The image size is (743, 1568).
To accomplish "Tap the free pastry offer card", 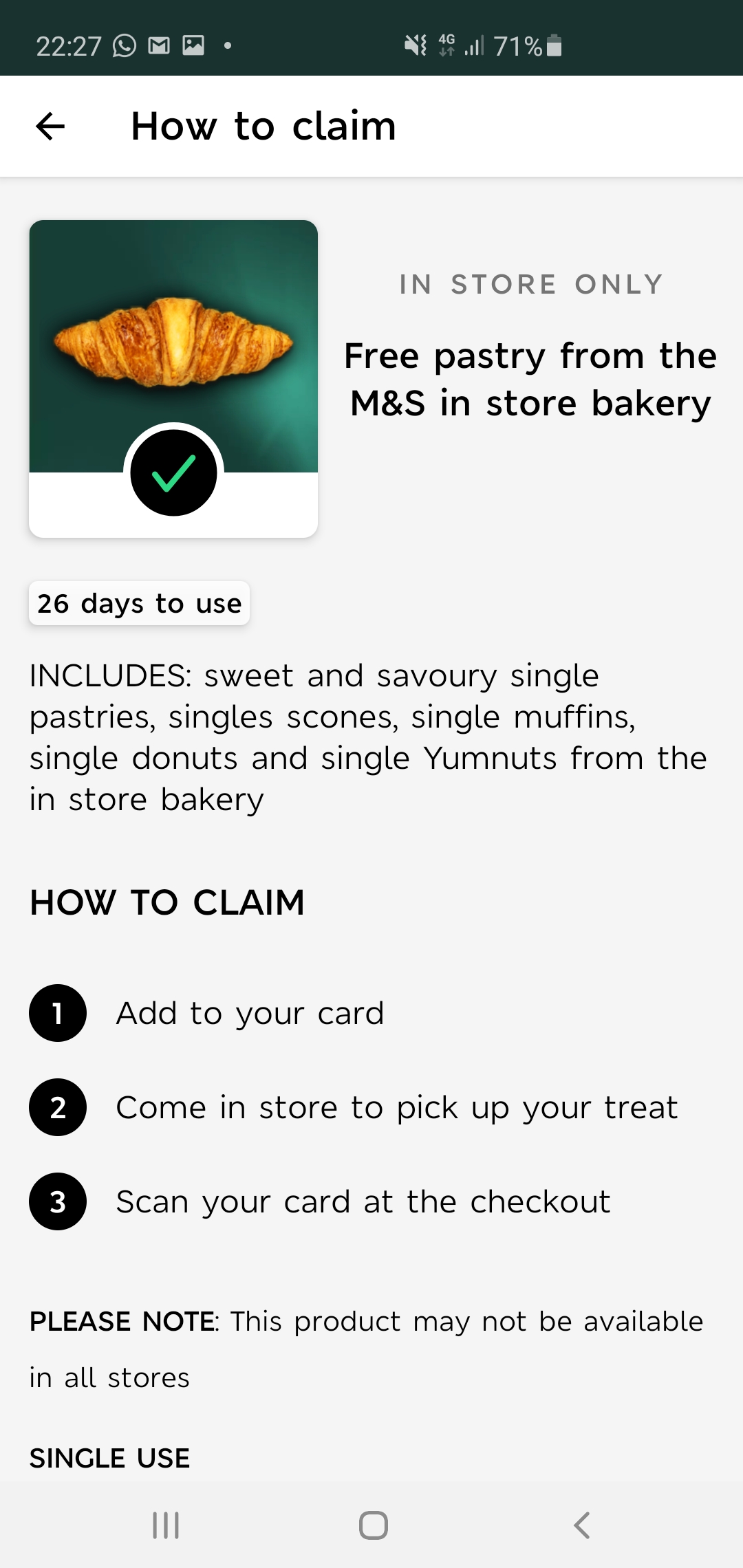I will point(173,378).
